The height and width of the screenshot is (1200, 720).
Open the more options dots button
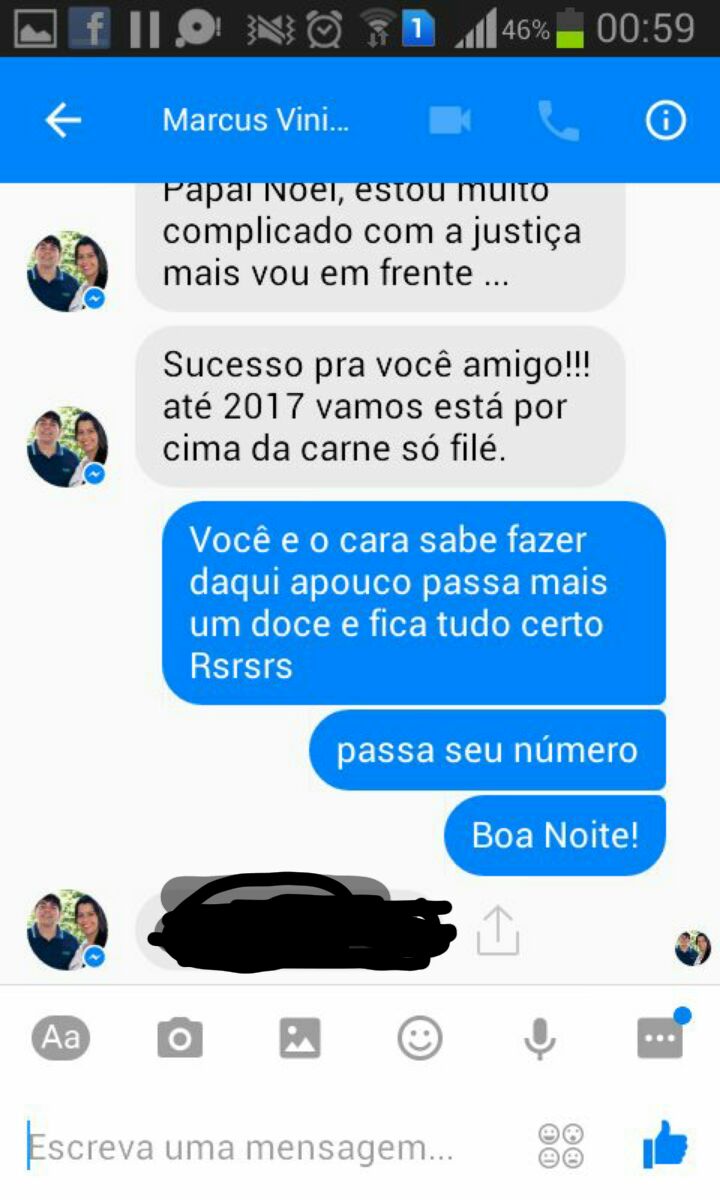pyautogui.click(x=660, y=1036)
